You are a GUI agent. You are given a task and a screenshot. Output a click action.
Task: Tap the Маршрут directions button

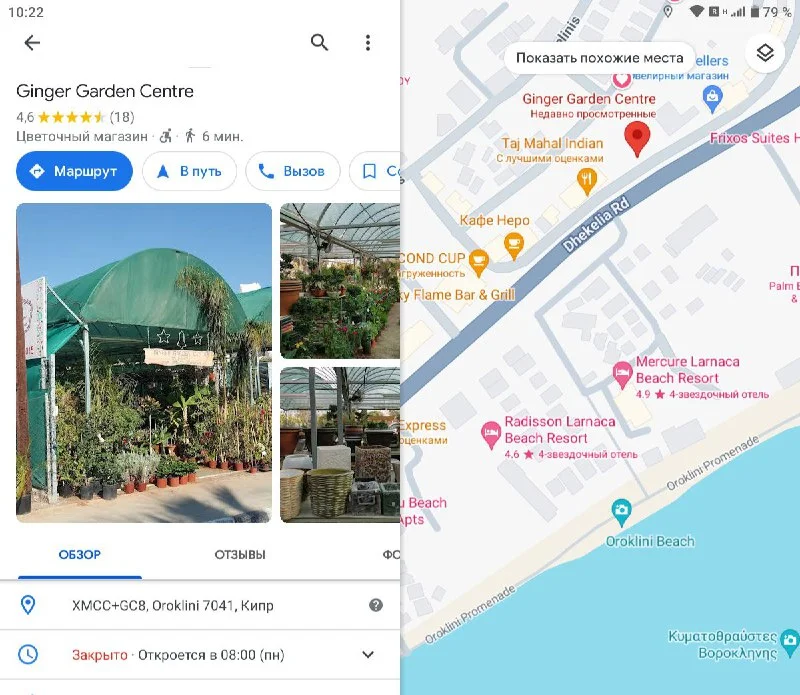point(75,171)
